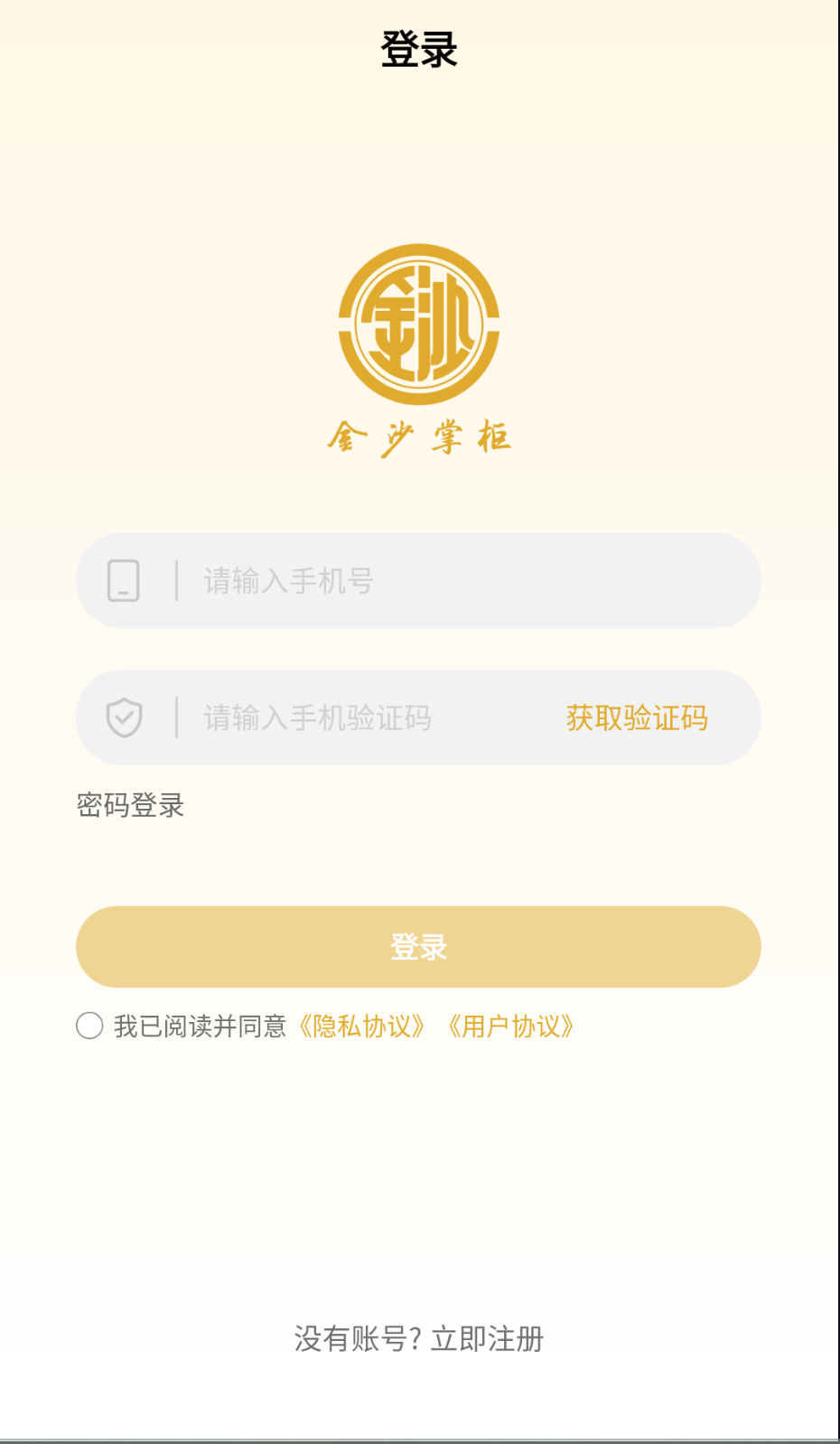Open the 《用户协议》 user agreement
Image resolution: width=840 pixels, height=1444 pixels.
click(512, 1027)
